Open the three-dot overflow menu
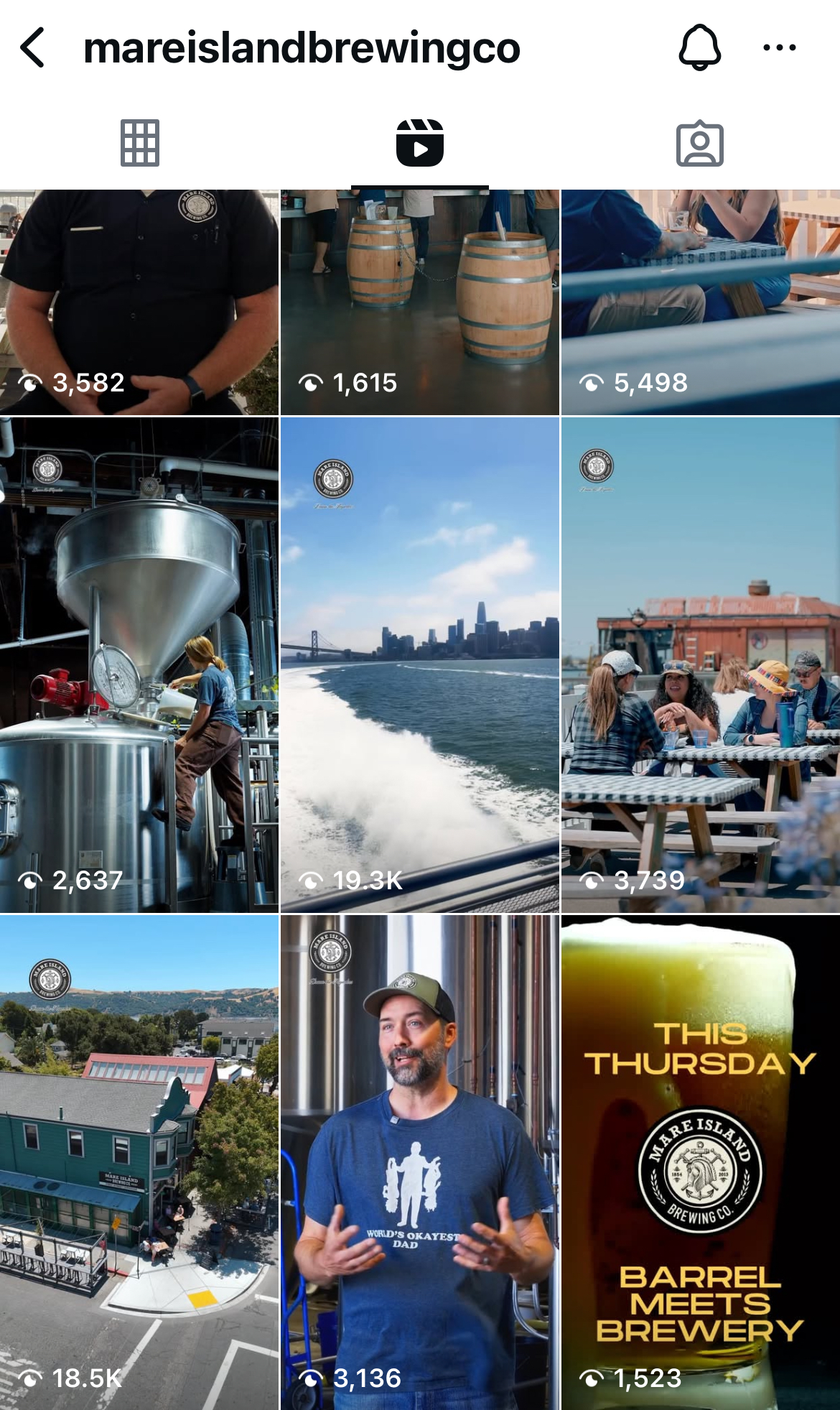 (779, 48)
